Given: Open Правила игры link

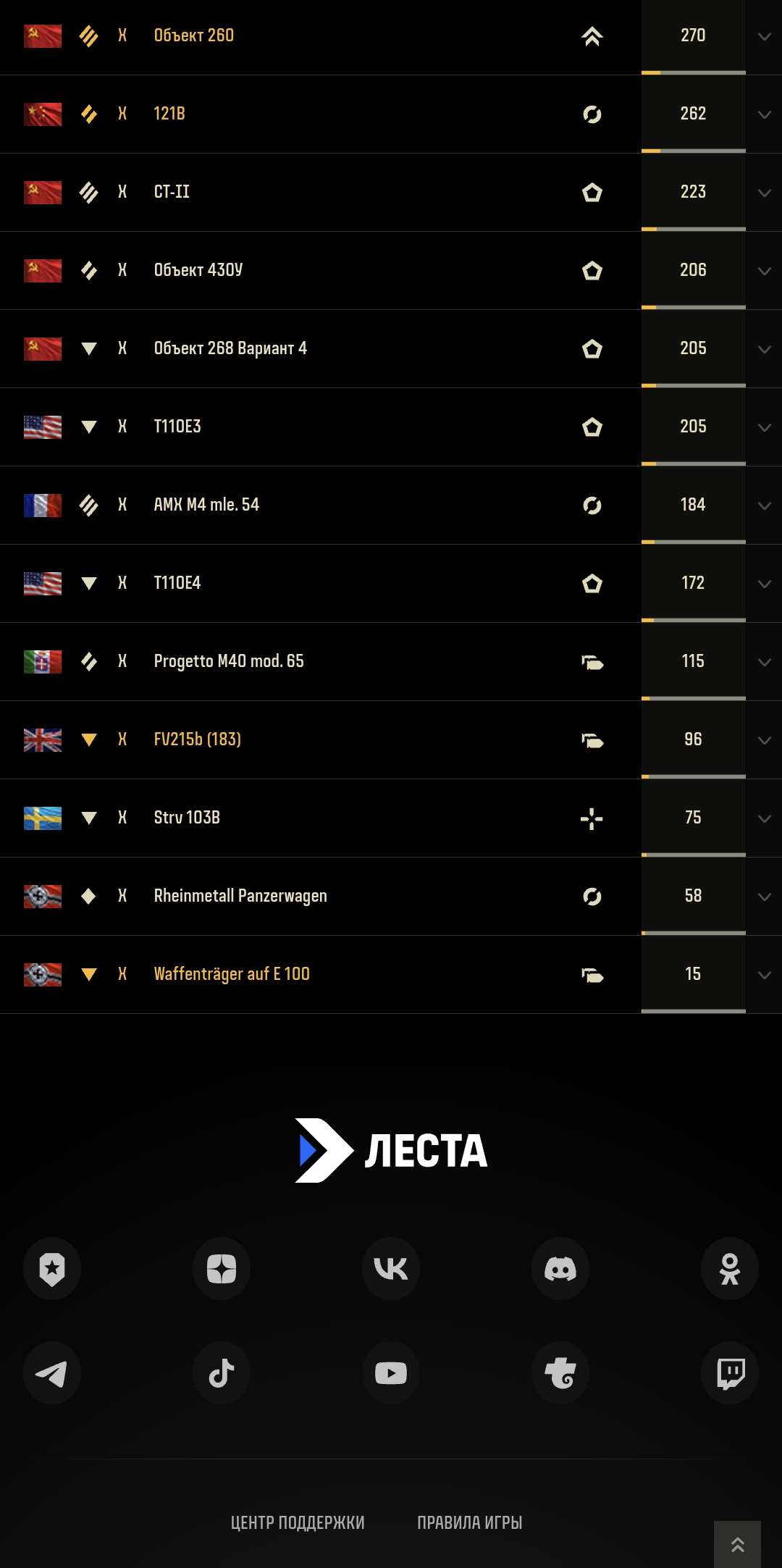Looking at the screenshot, I should [469, 1522].
